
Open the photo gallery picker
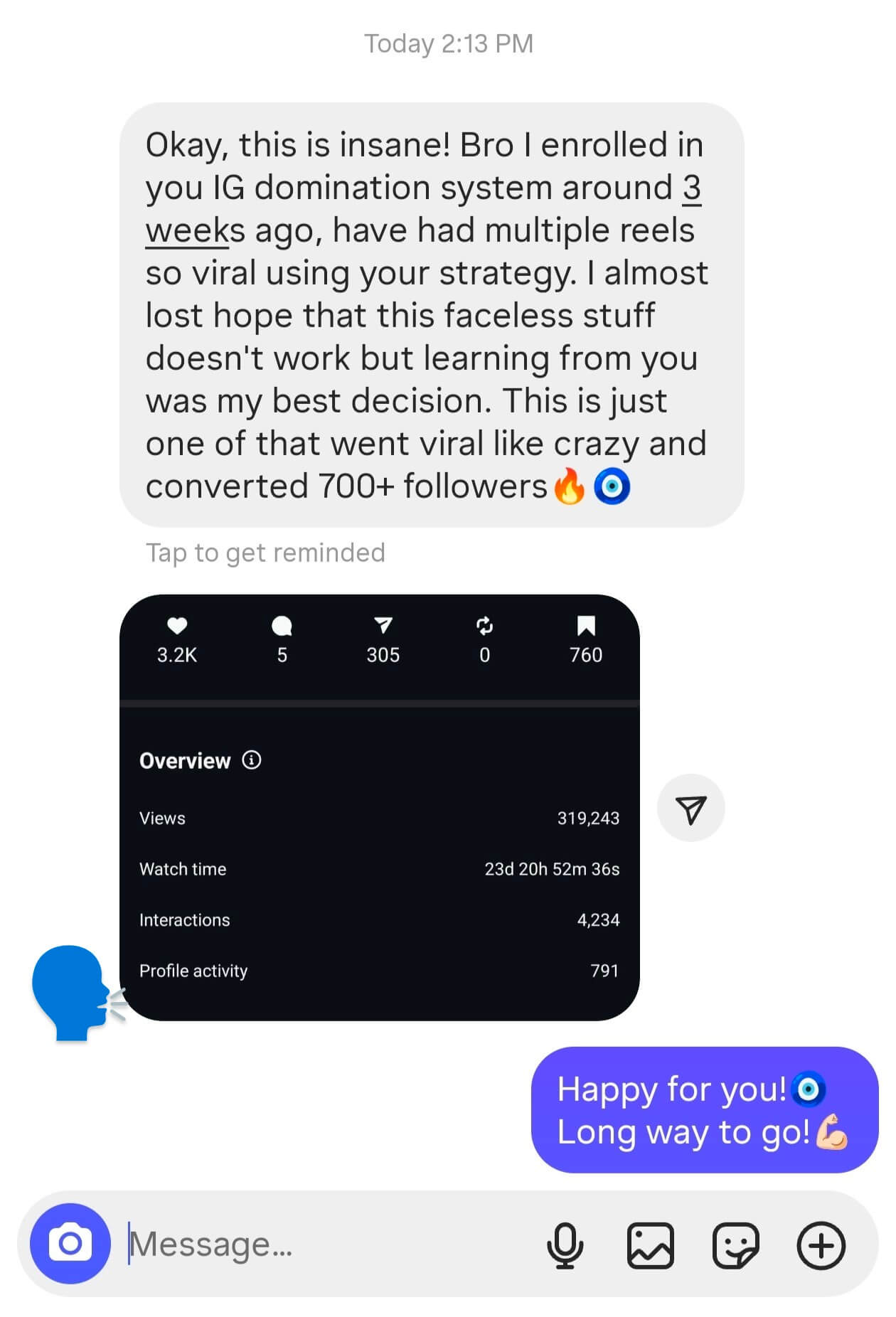(650, 1245)
